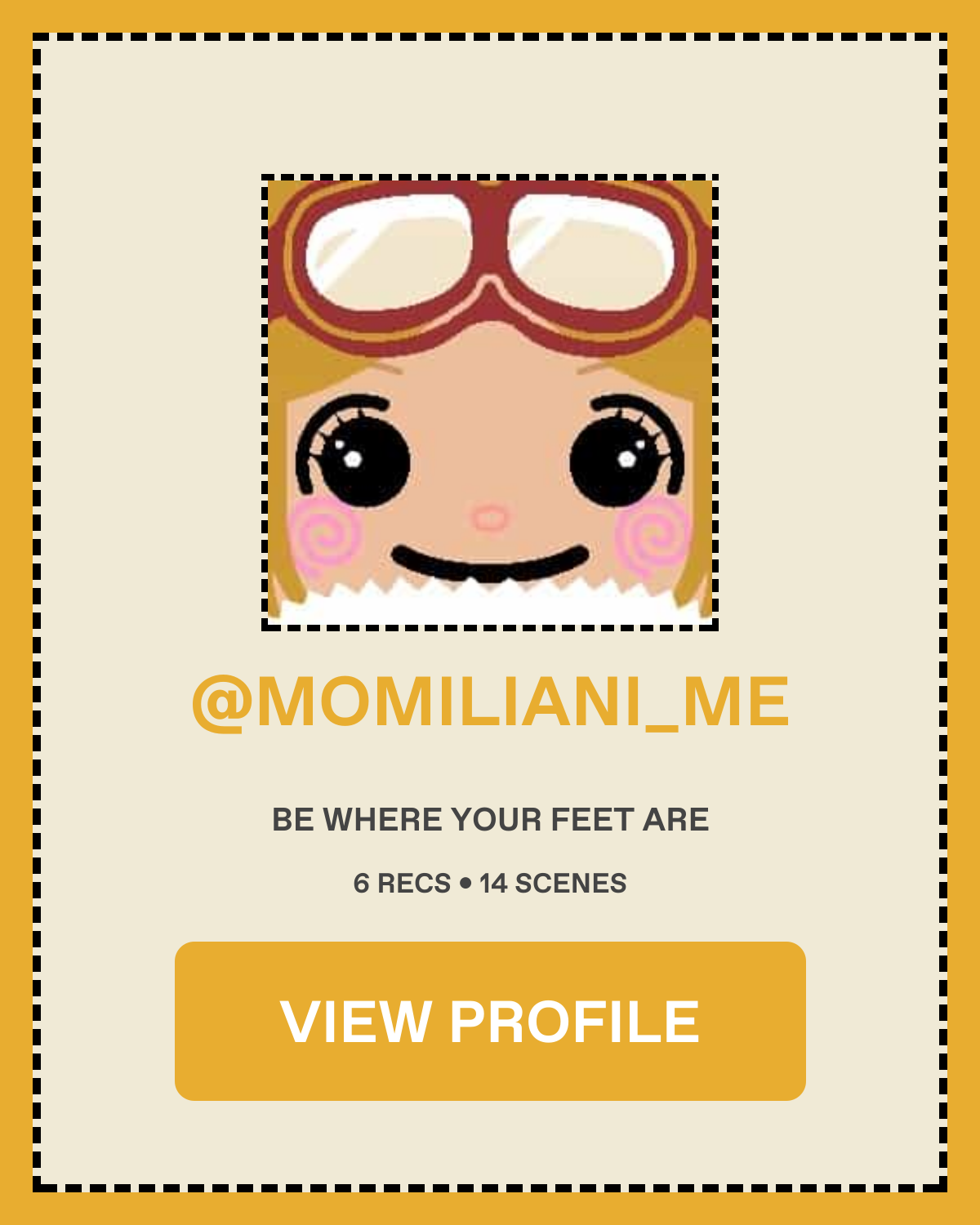Image resolution: width=980 pixels, height=1225 pixels.
Task: Open the @momiliani_me avatar picture
Action: coord(490,402)
